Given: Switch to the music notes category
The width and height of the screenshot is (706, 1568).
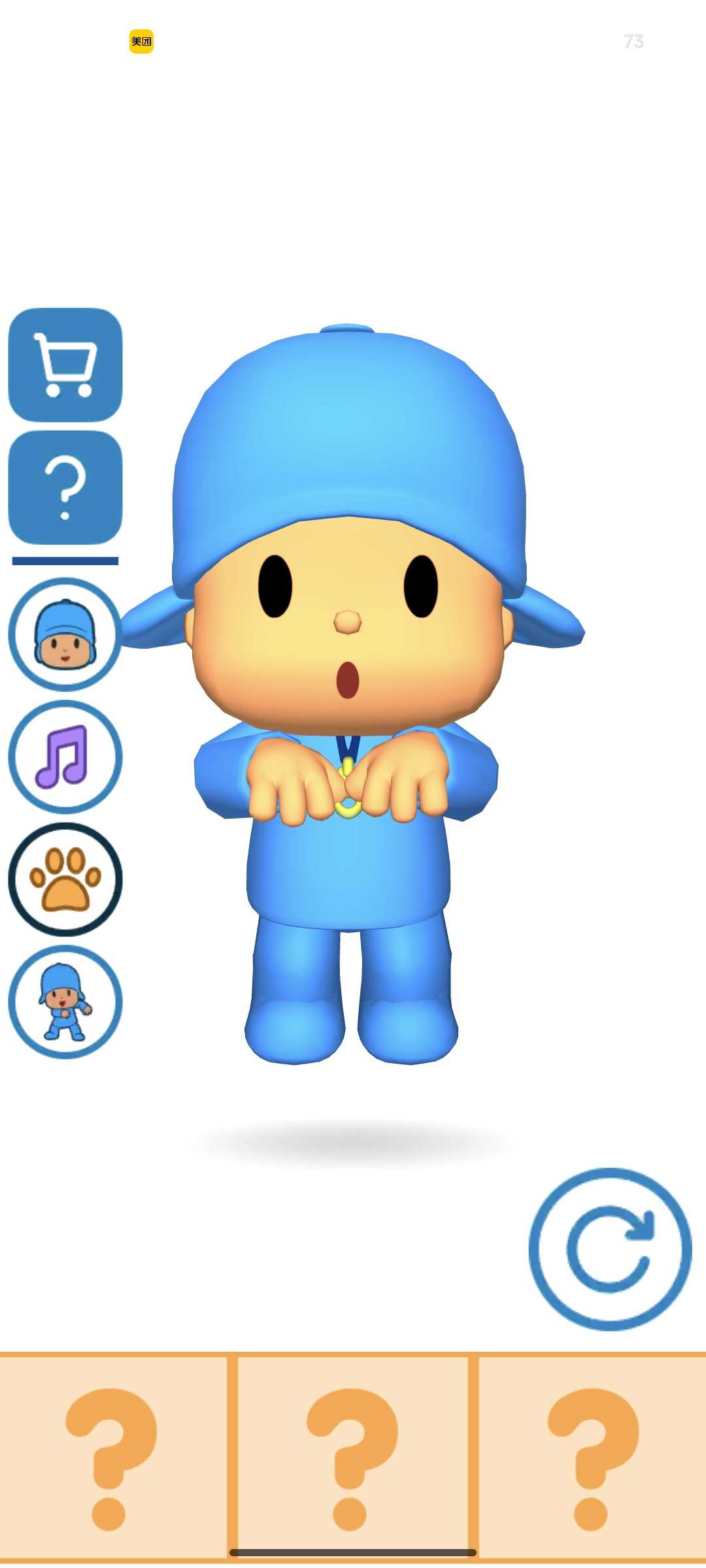Looking at the screenshot, I should coord(65,757).
